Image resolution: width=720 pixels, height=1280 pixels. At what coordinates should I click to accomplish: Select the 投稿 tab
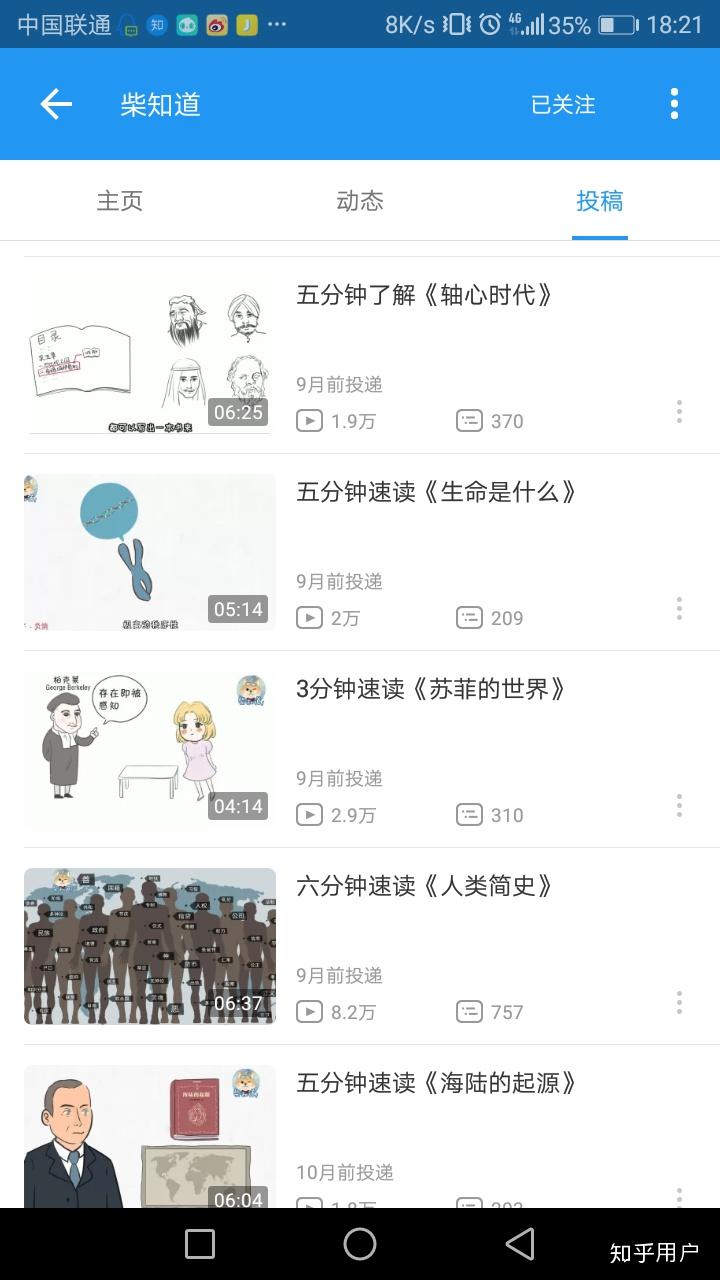click(x=600, y=201)
